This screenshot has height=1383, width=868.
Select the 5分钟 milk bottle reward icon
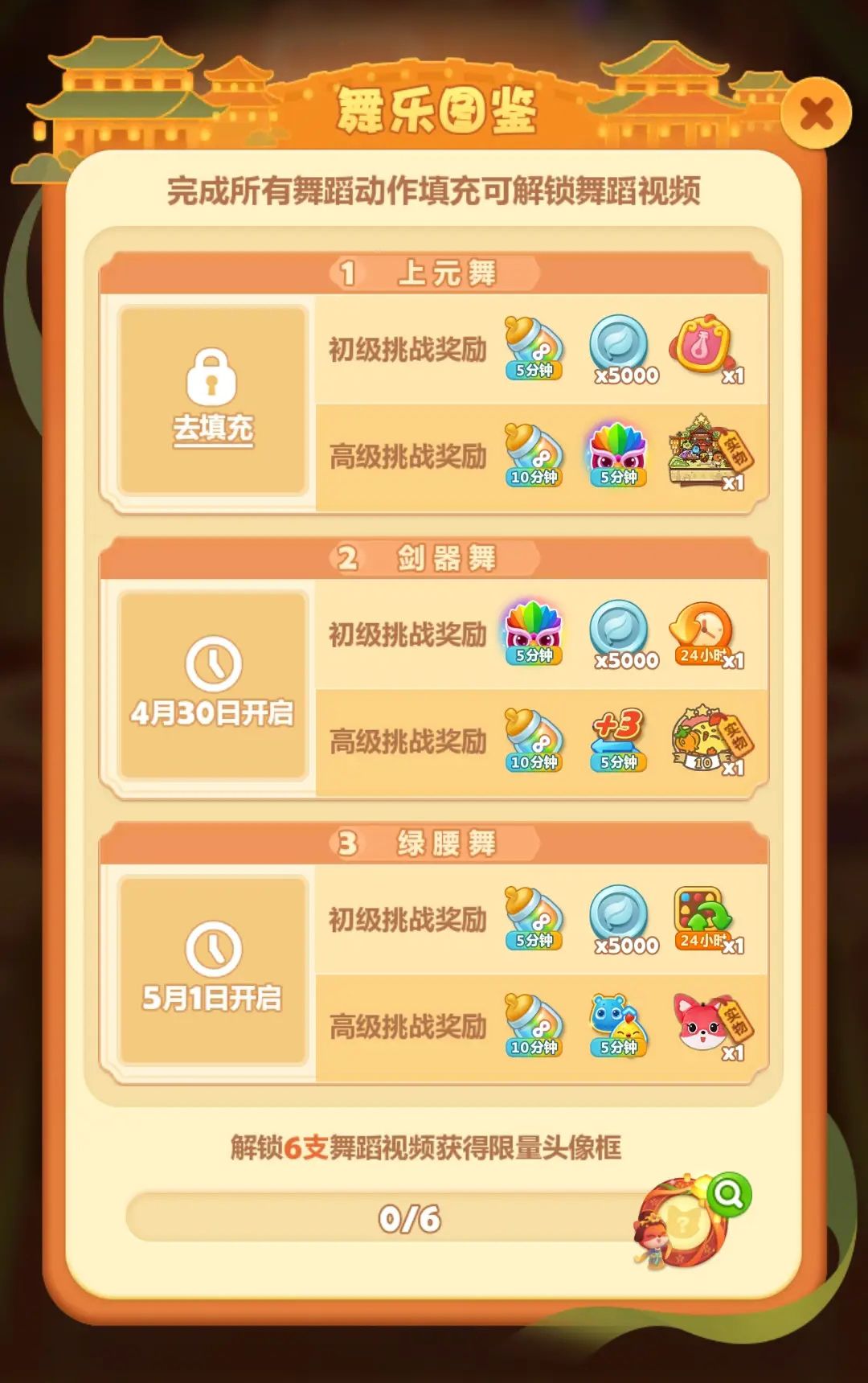click(534, 348)
